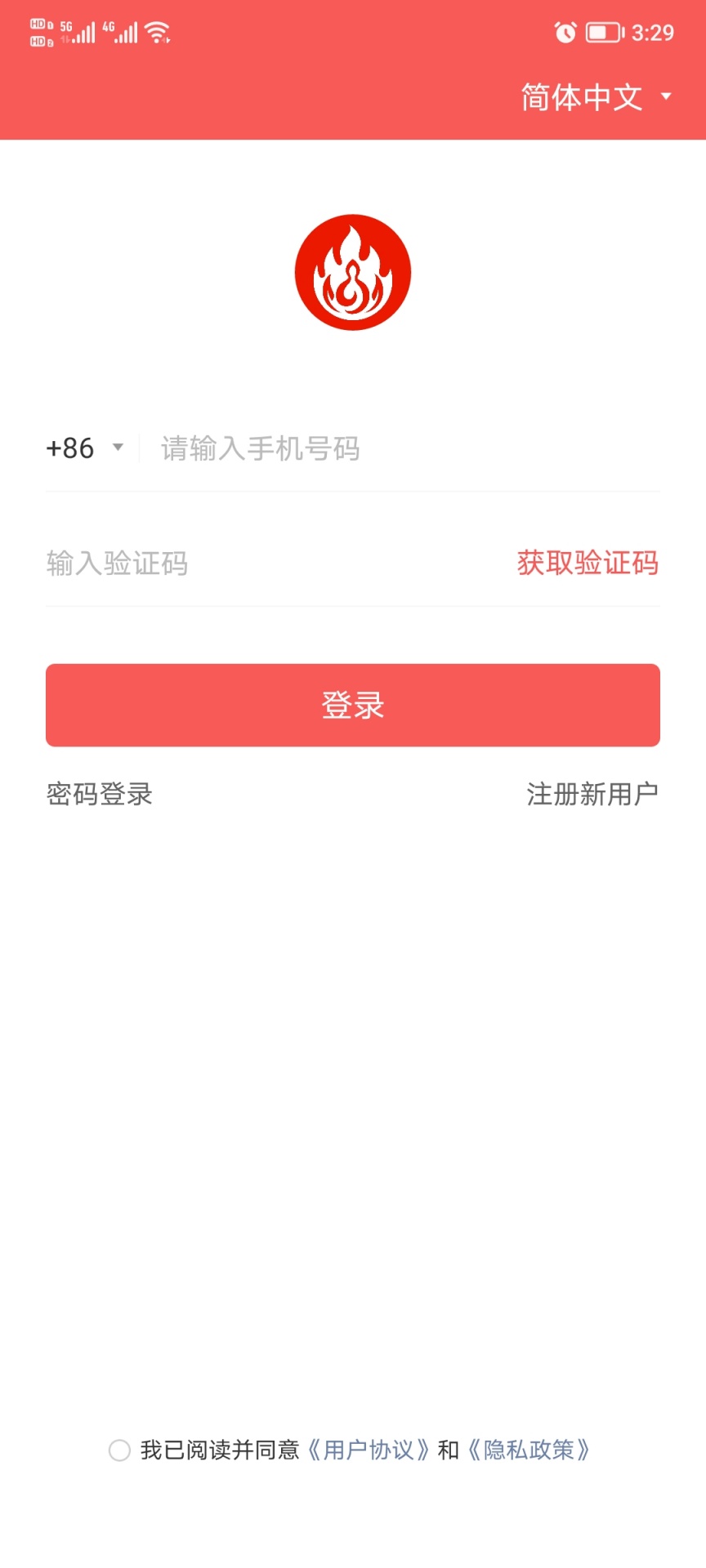Open the 《用户协议》 link
The height and width of the screenshot is (1568, 706).
369,1450
